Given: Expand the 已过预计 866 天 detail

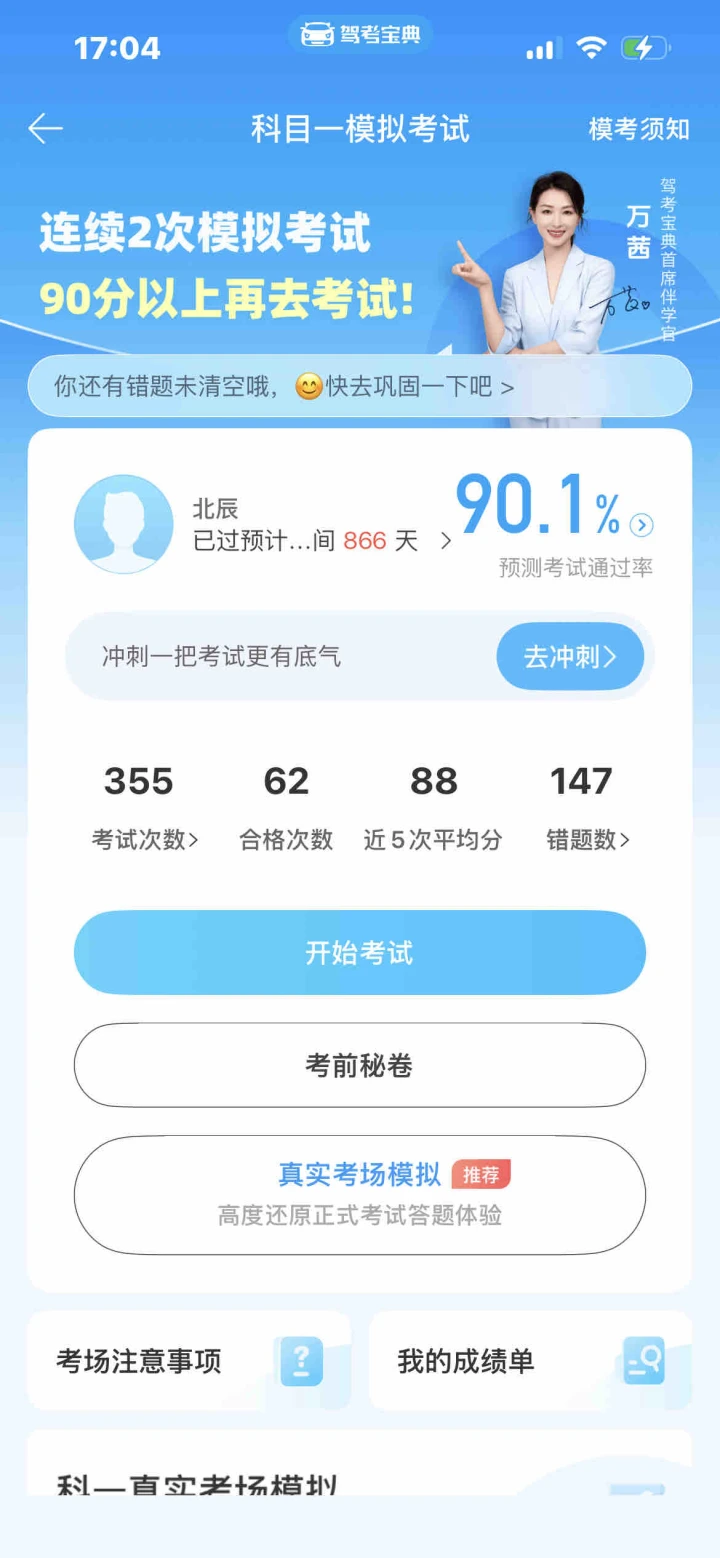Looking at the screenshot, I should pyautogui.click(x=320, y=541).
